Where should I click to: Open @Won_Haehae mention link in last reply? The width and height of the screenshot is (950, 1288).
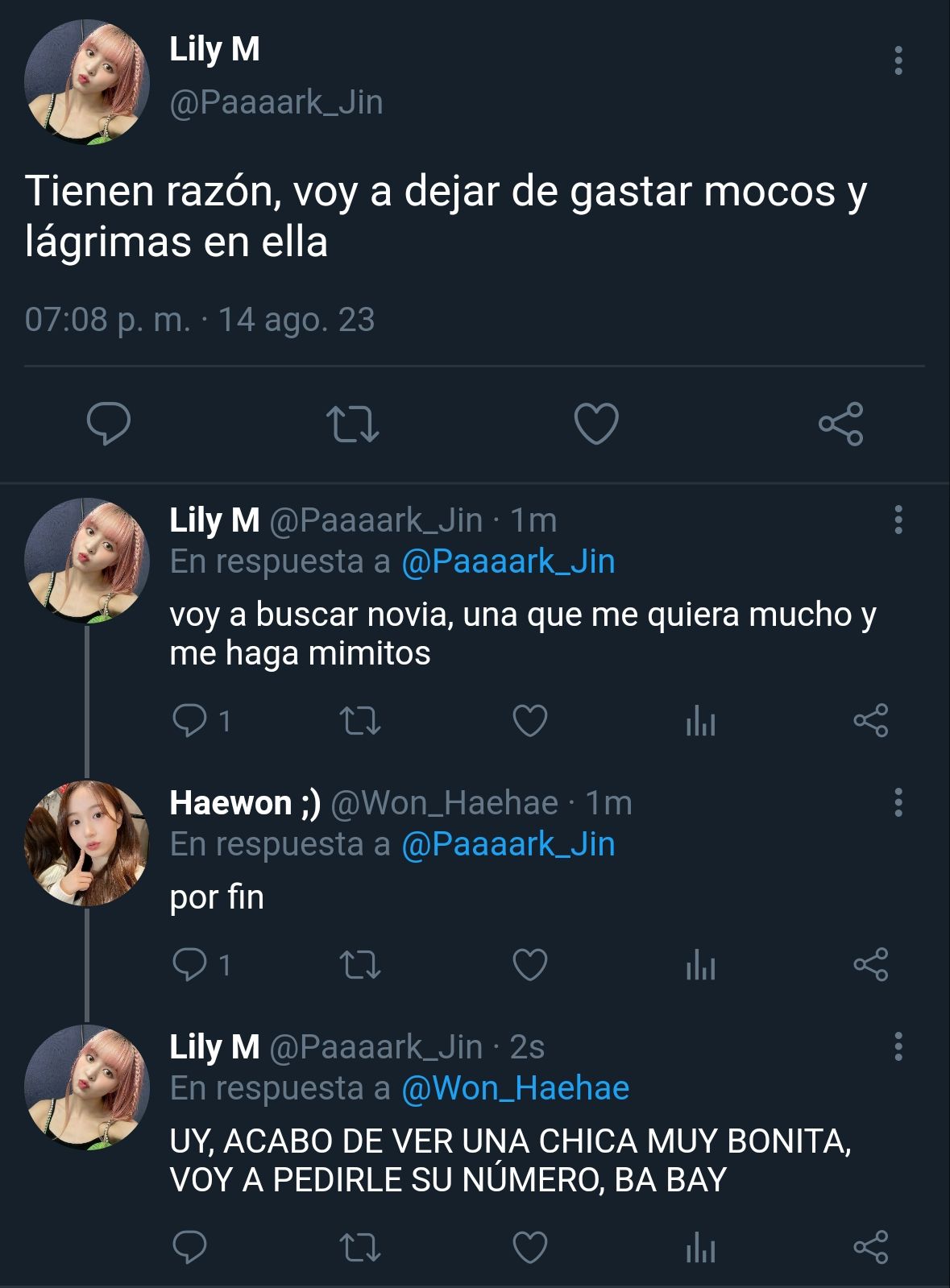(515, 1088)
